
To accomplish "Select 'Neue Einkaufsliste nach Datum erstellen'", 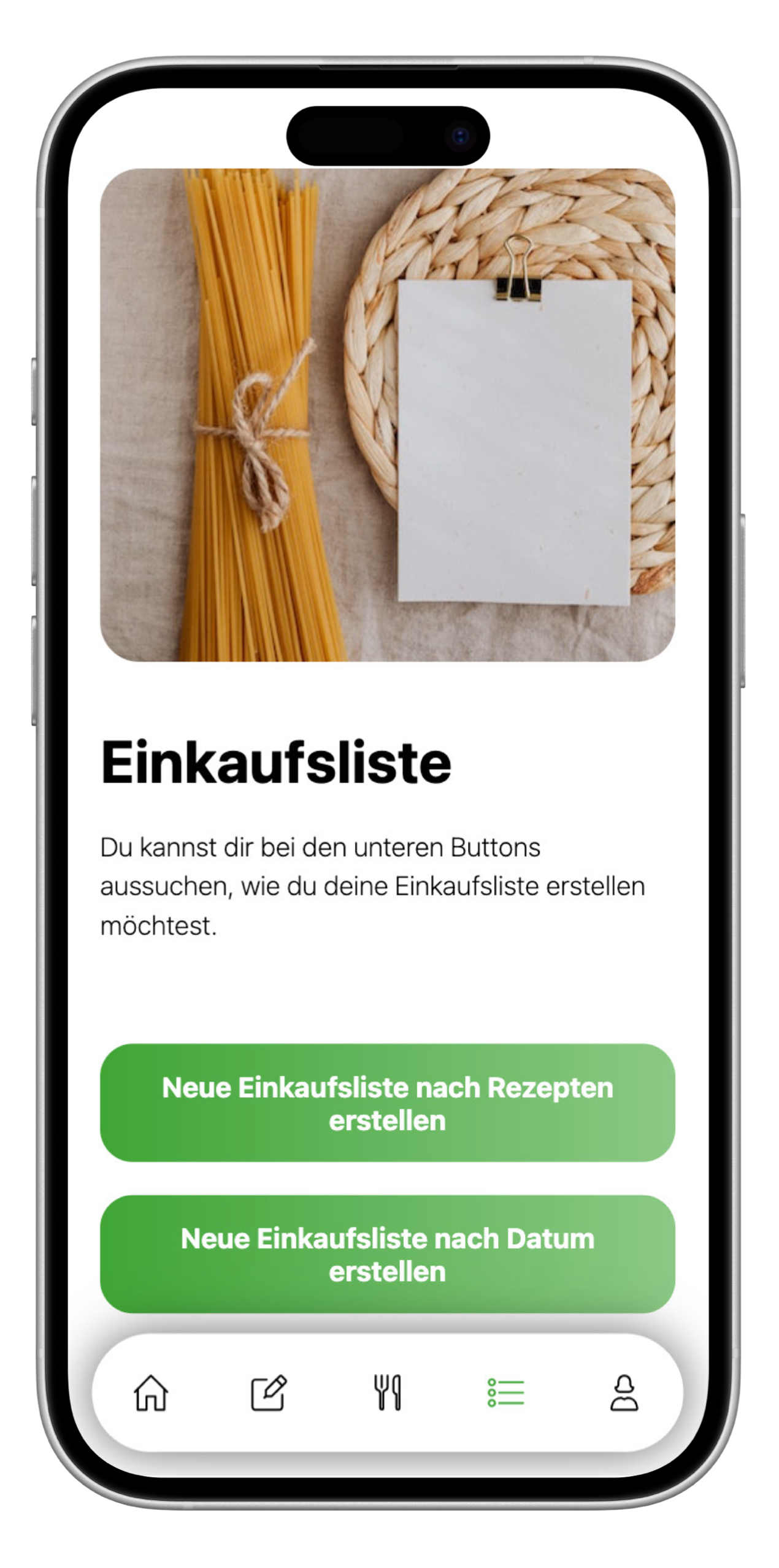I will [387, 1253].
